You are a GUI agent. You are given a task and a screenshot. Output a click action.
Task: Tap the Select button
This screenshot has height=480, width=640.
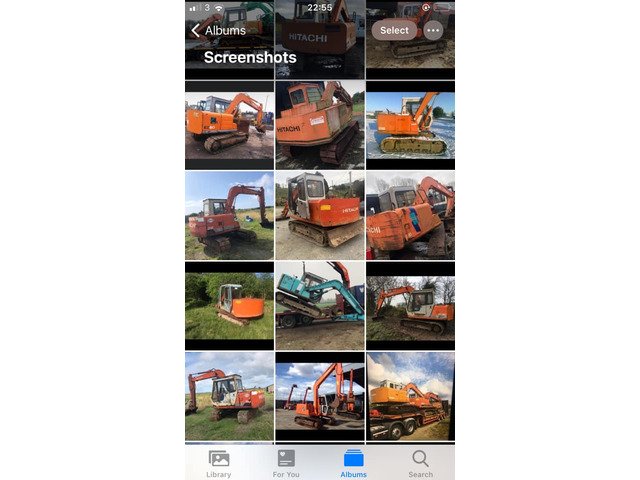[394, 30]
